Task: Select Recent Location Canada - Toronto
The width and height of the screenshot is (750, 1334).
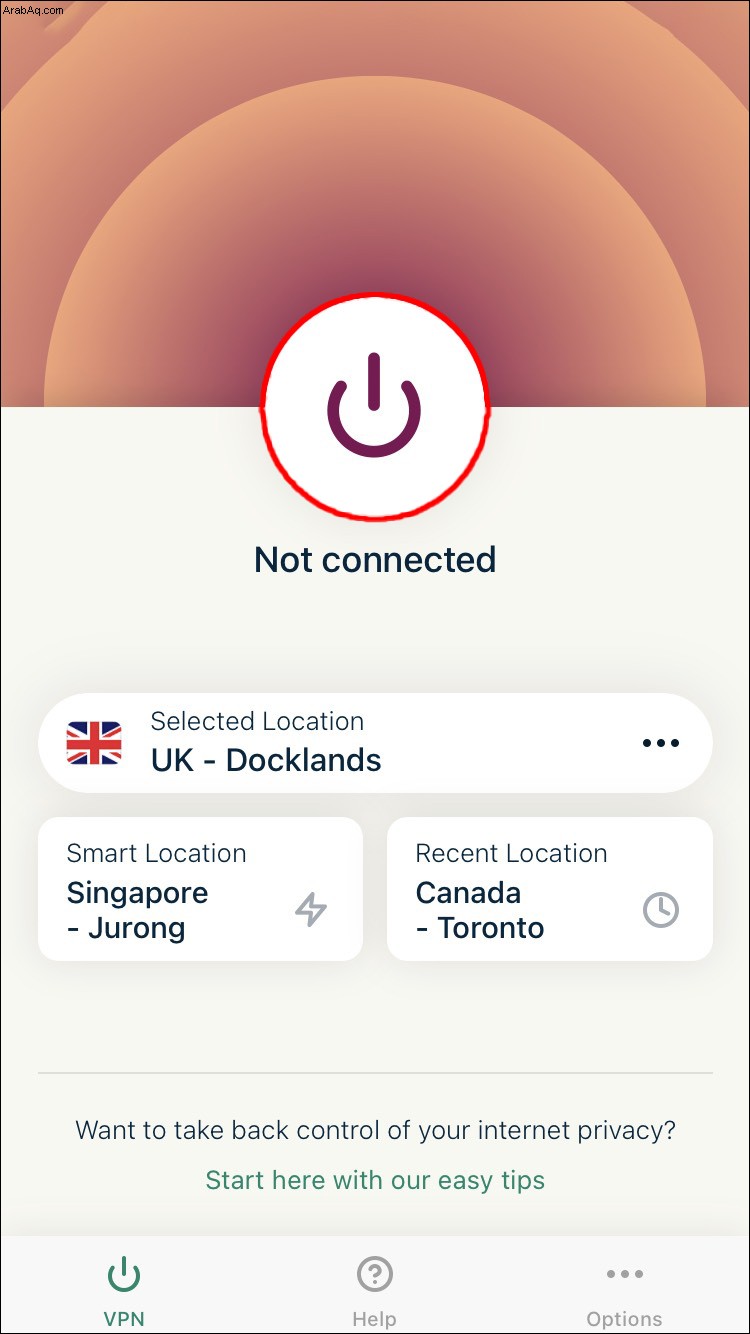Action: [x=549, y=890]
